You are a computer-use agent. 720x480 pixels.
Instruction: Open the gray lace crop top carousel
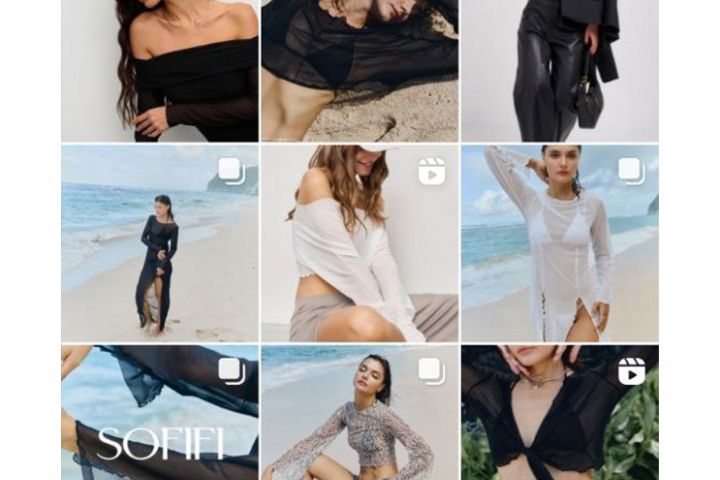coord(360,413)
